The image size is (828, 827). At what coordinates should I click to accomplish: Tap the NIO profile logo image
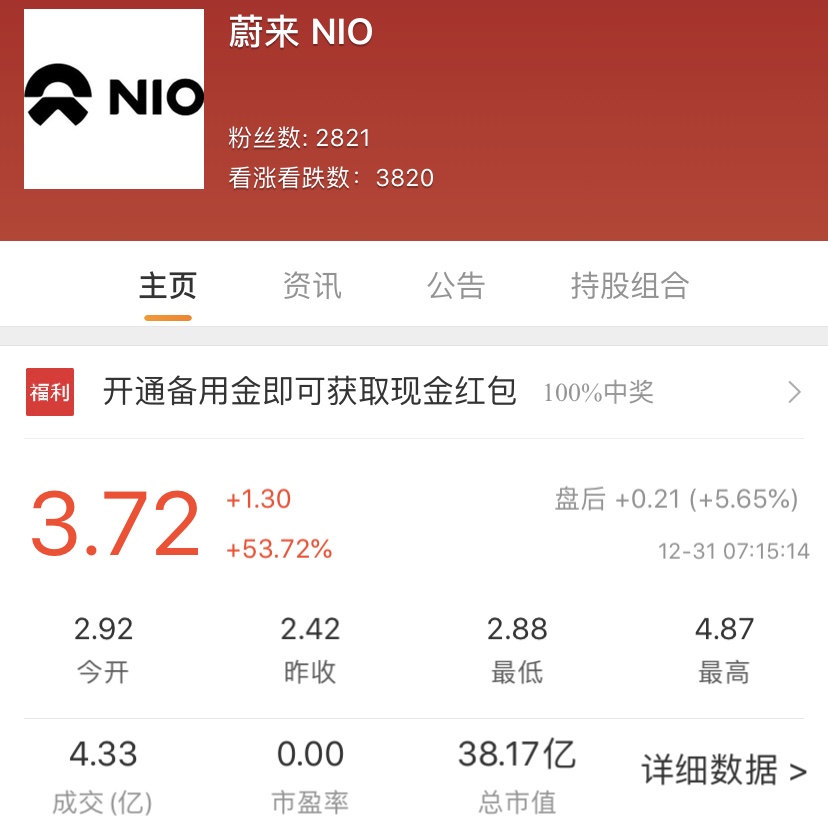click(114, 99)
